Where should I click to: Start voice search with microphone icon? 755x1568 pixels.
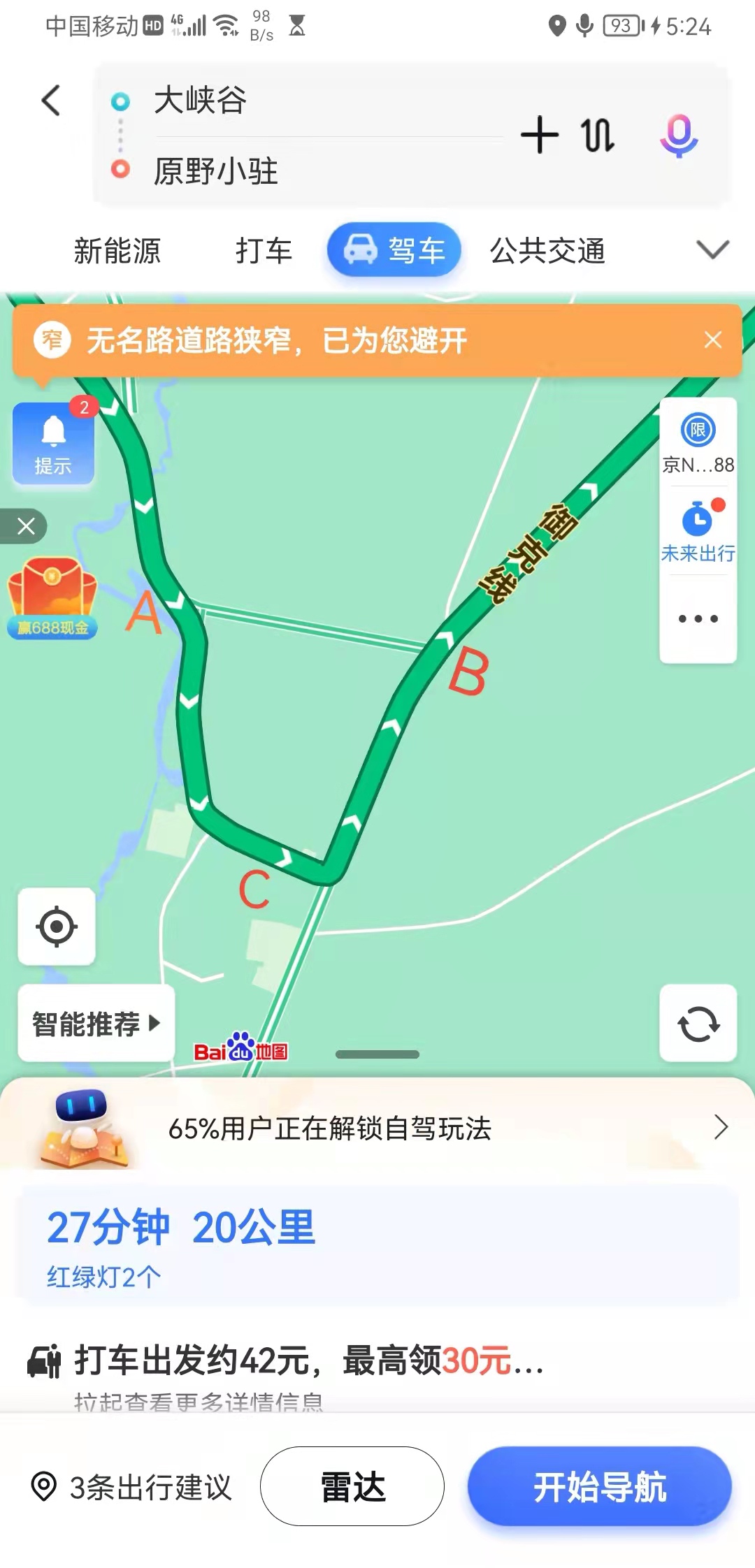tap(679, 138)
